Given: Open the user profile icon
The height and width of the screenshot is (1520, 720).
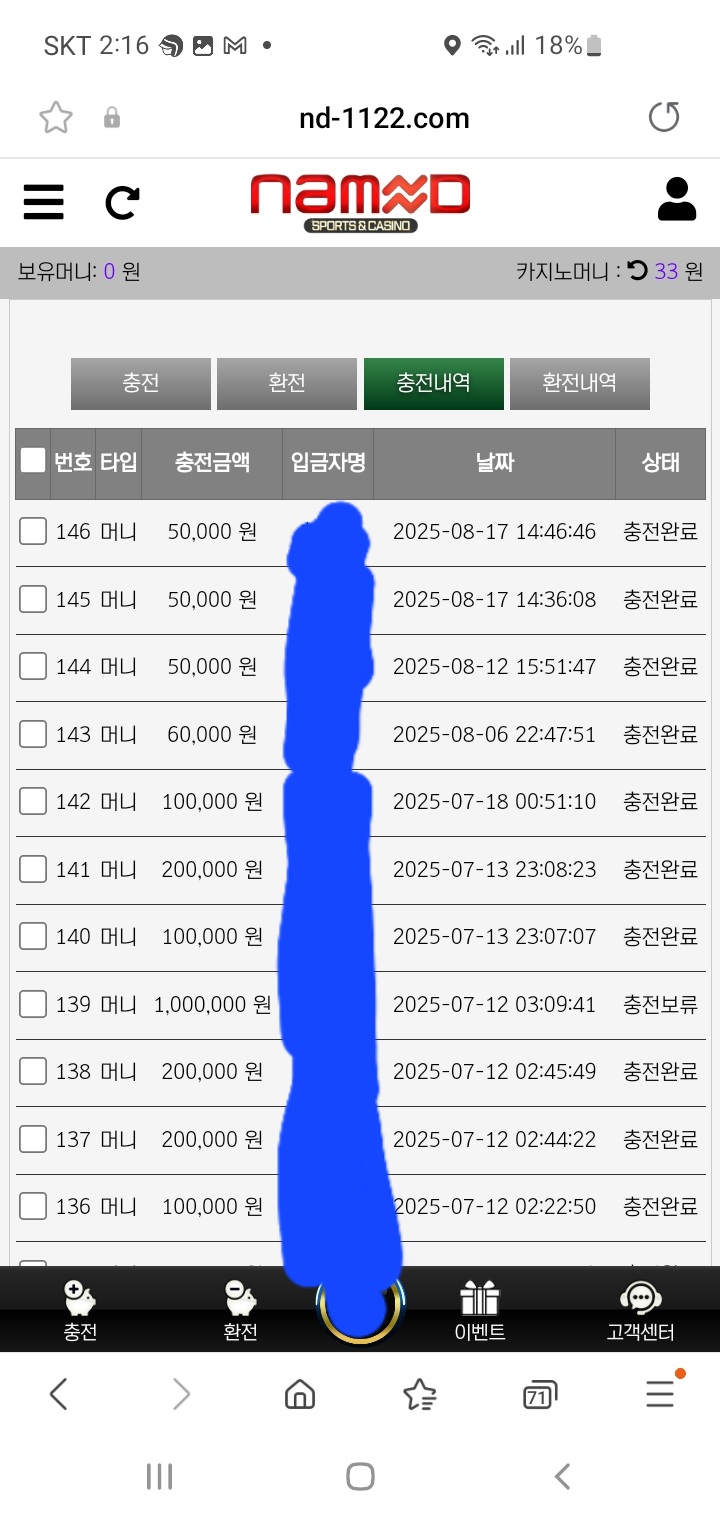Looking at the screenshot, I should click(677, 199).
